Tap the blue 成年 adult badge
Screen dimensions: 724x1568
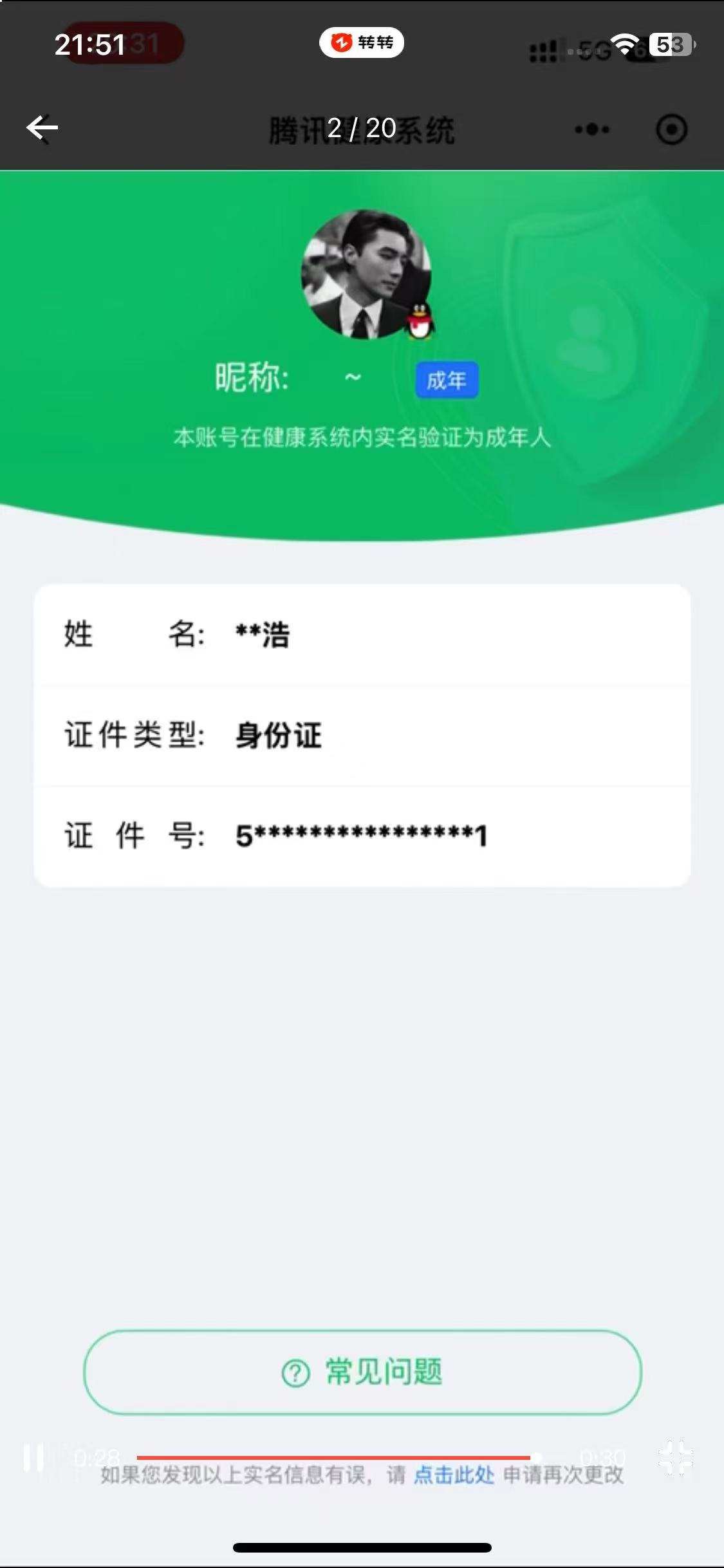tap(447, 380)
